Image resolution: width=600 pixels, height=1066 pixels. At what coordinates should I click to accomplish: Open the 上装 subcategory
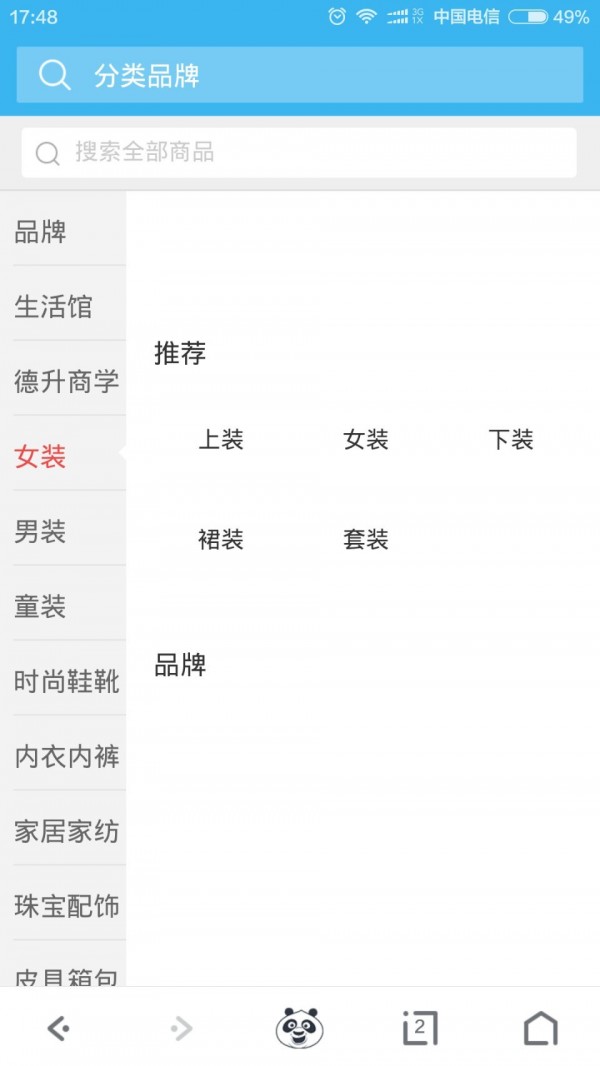click(221, 440)
